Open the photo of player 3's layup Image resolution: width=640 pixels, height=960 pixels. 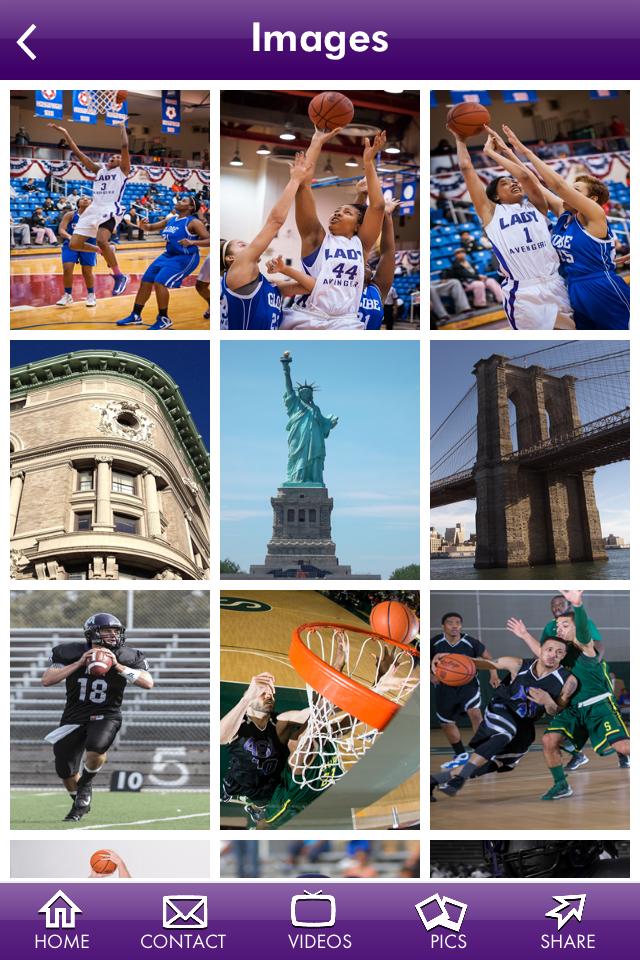(110, 210)
